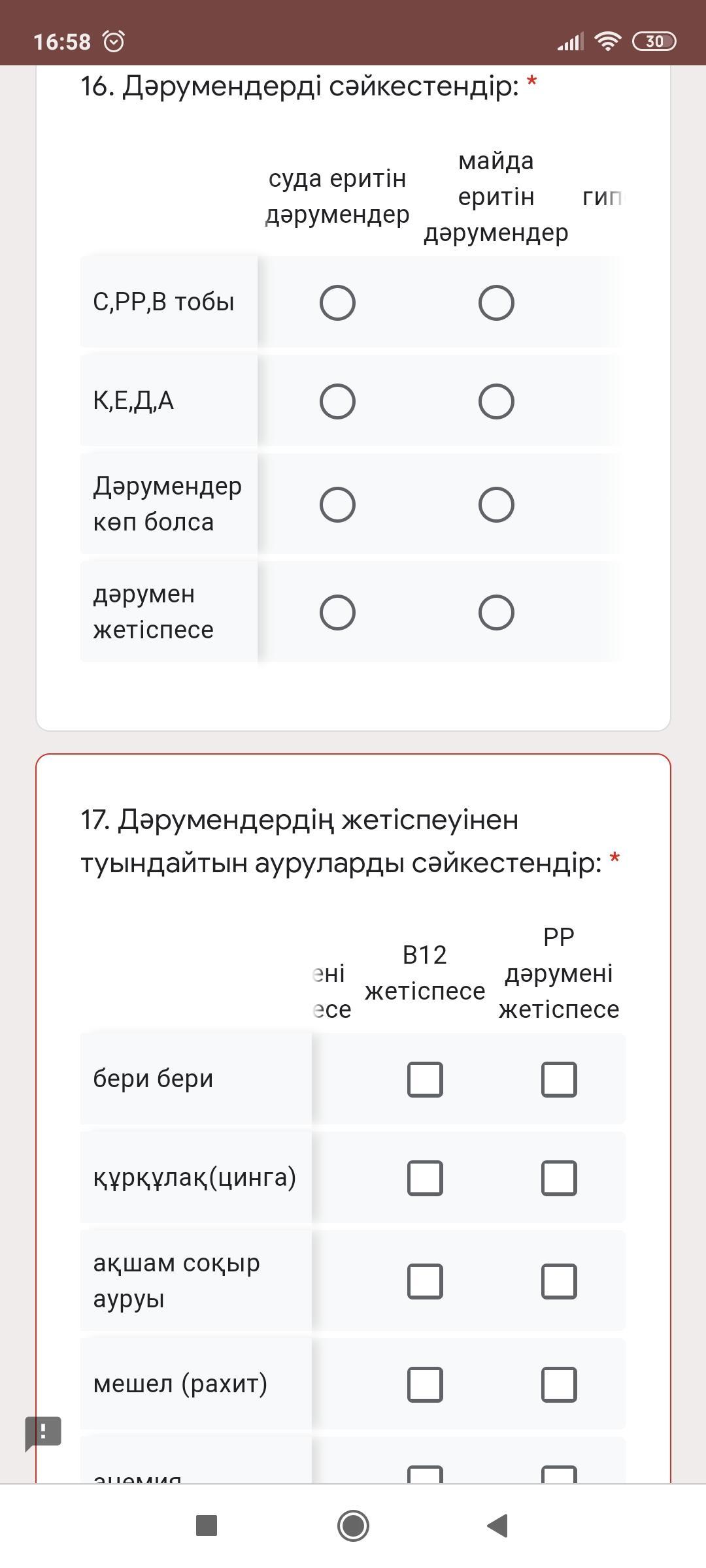This screenshot has width=706, height=1568.
Task: Choose суда еритін дәрумендер for К,Е,Д,А
Action: 337,401
